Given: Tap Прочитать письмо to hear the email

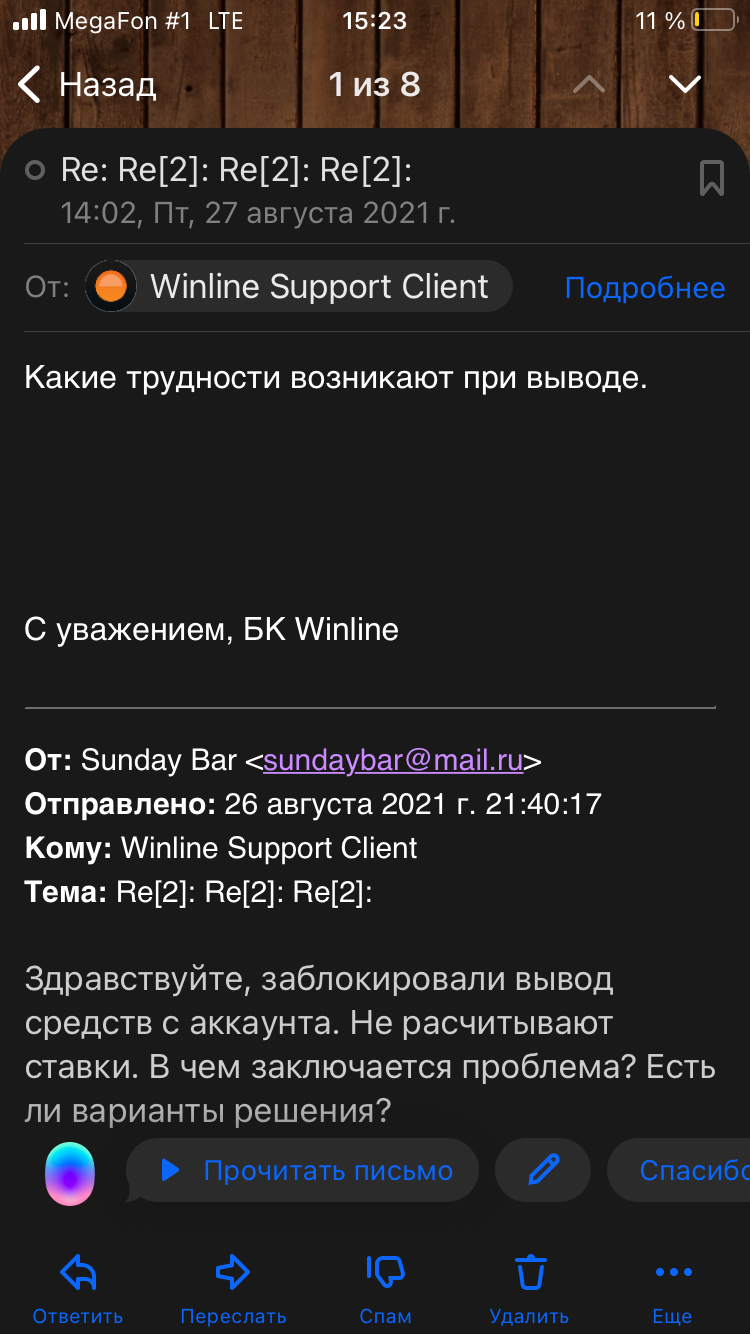Looking at the screenshot, I should 304,1170.
